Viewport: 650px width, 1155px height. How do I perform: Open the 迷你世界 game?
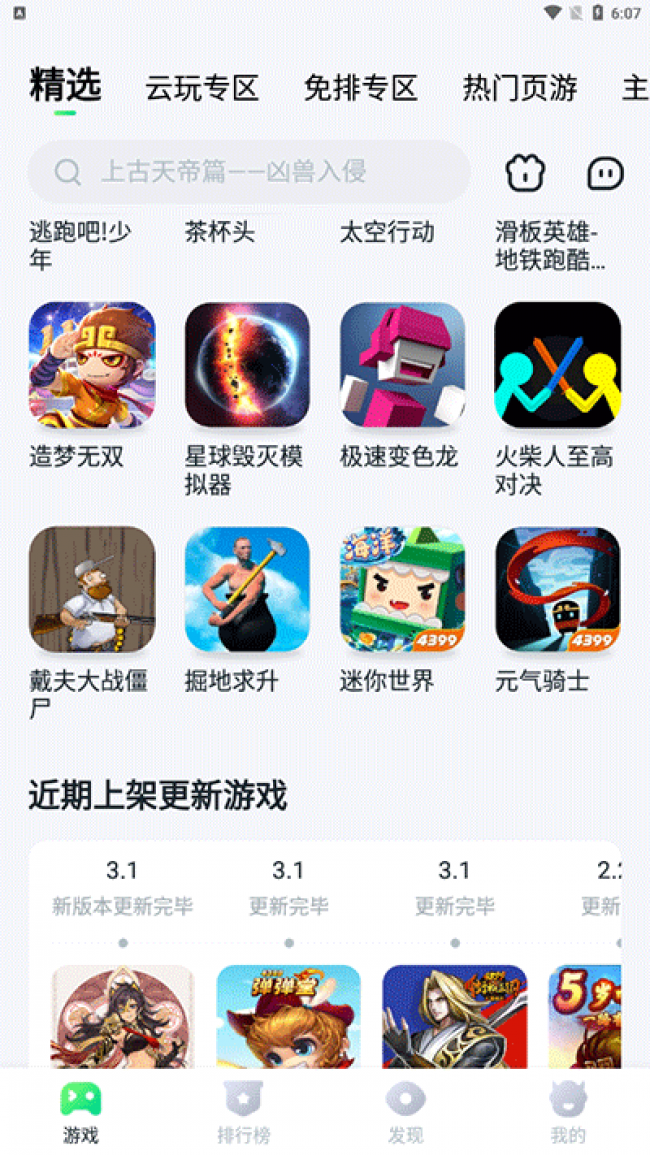[x=402, y=590]
